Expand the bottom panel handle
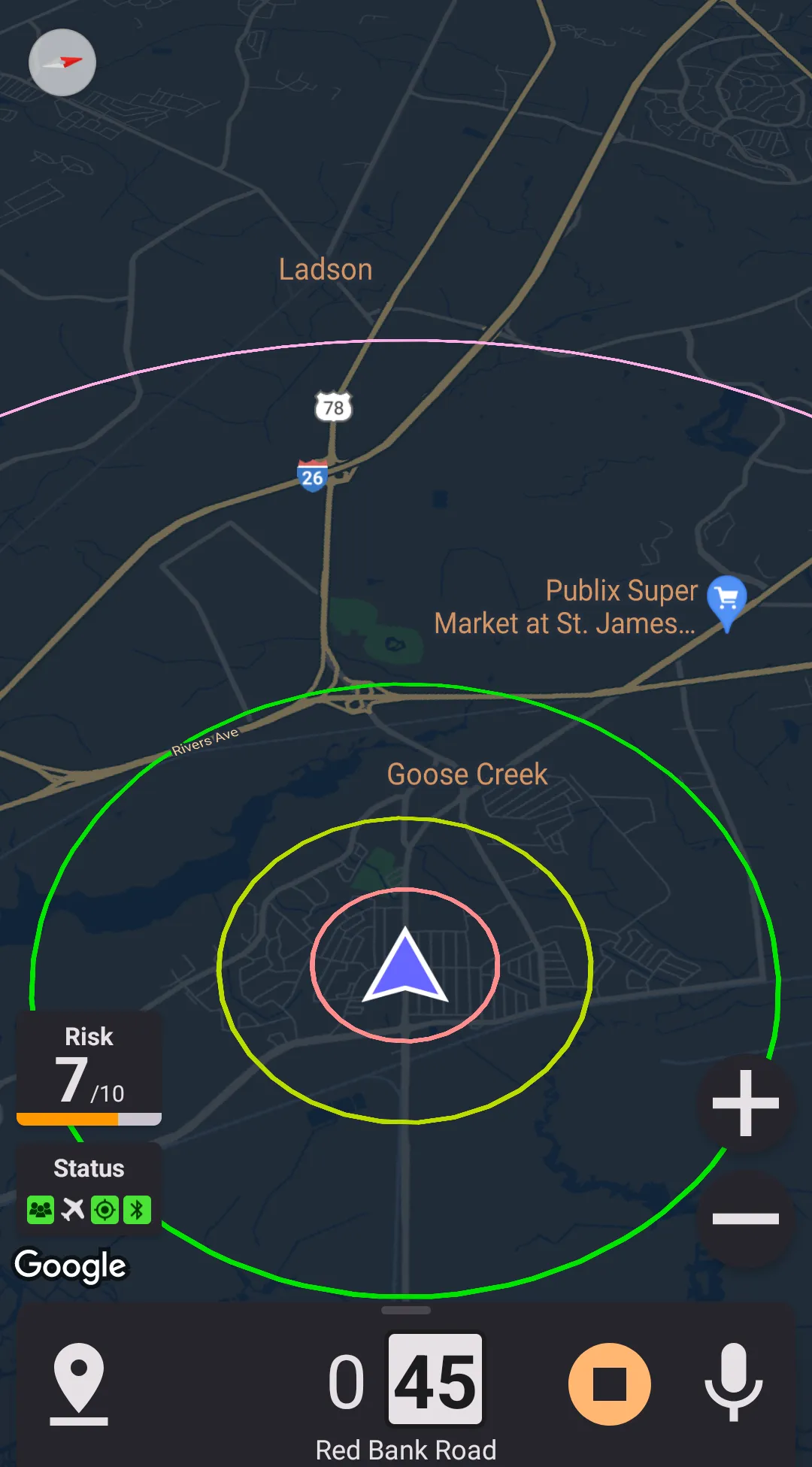812x1467 pixels. [406, 1310]
